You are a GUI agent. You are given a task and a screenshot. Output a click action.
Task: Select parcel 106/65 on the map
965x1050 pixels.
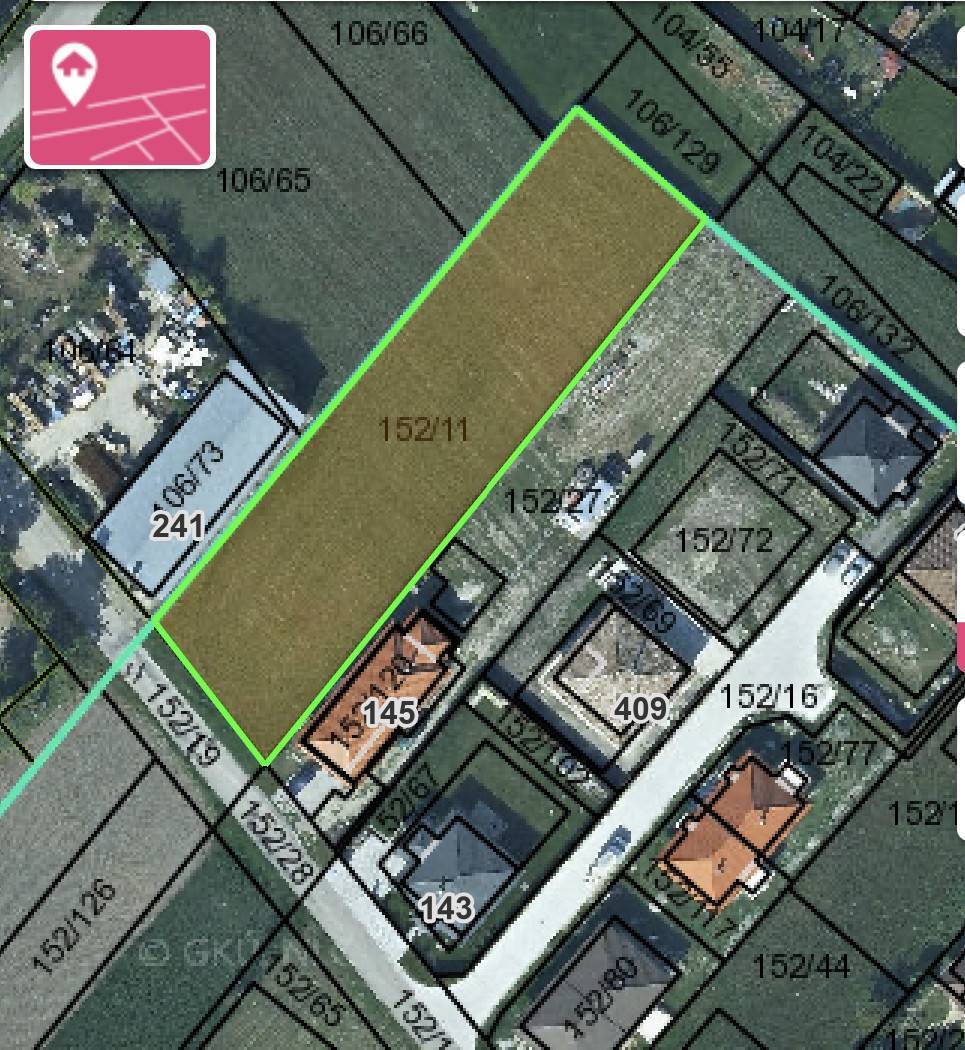point(264,181)
